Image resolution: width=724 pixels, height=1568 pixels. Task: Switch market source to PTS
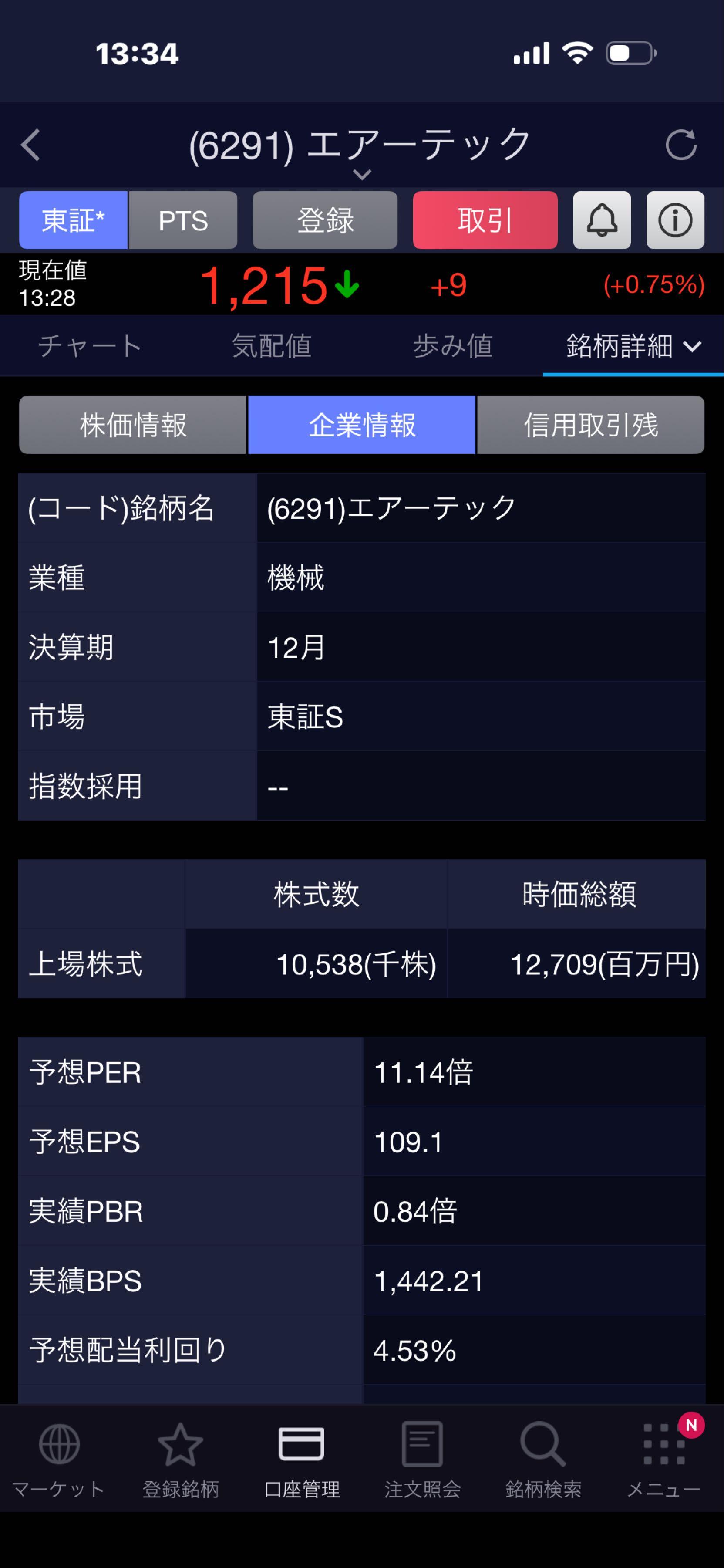[x=183, y=220]
